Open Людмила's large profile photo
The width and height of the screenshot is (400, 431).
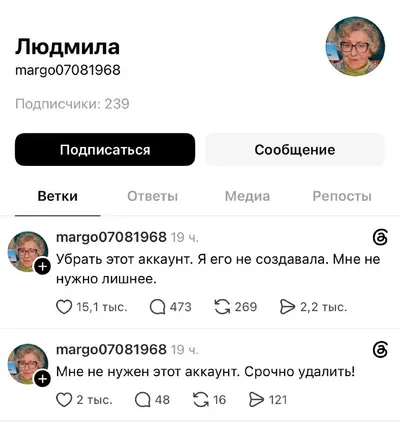(x=355, y=46)
